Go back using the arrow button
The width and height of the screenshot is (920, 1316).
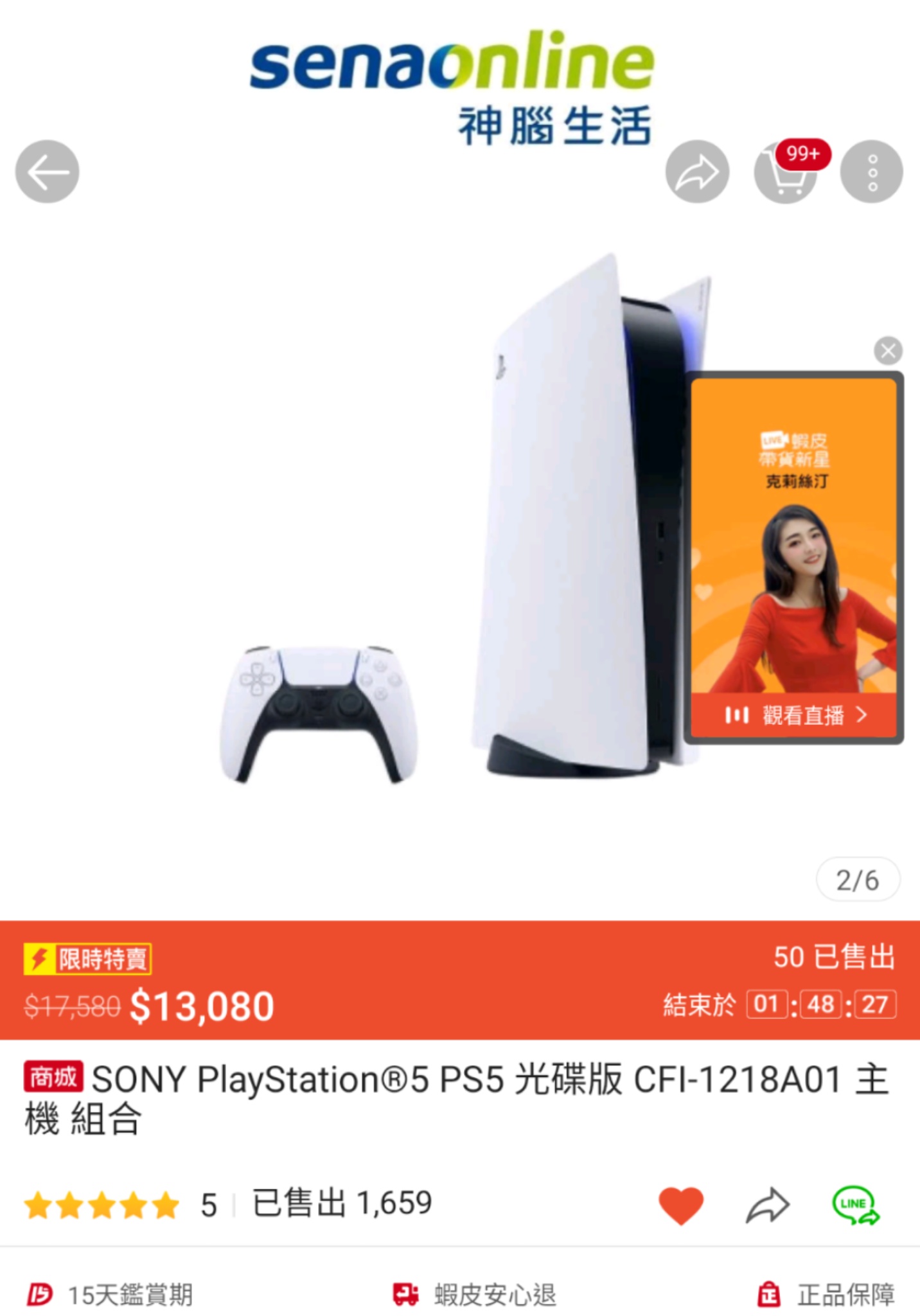(48, 172)
